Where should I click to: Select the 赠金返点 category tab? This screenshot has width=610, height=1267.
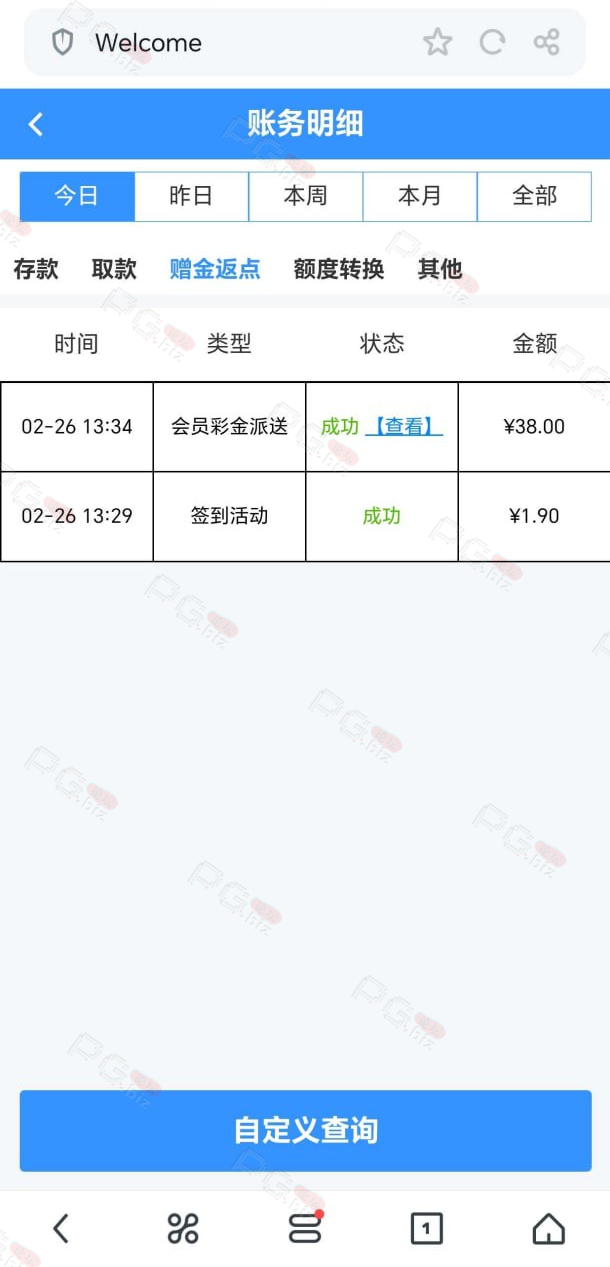[215, 269]
